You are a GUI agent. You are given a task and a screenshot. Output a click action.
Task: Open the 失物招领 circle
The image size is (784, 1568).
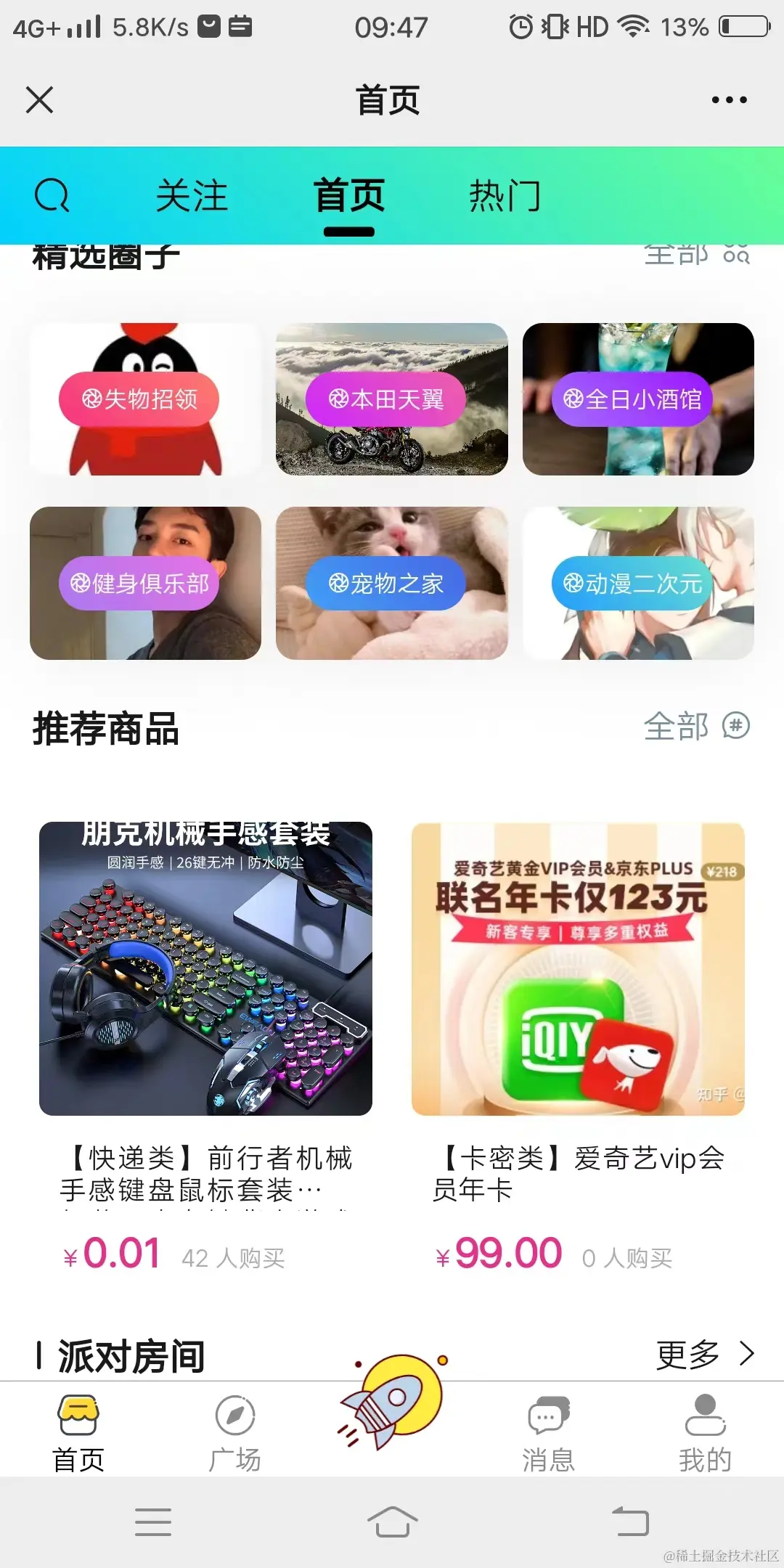point(145,399)
